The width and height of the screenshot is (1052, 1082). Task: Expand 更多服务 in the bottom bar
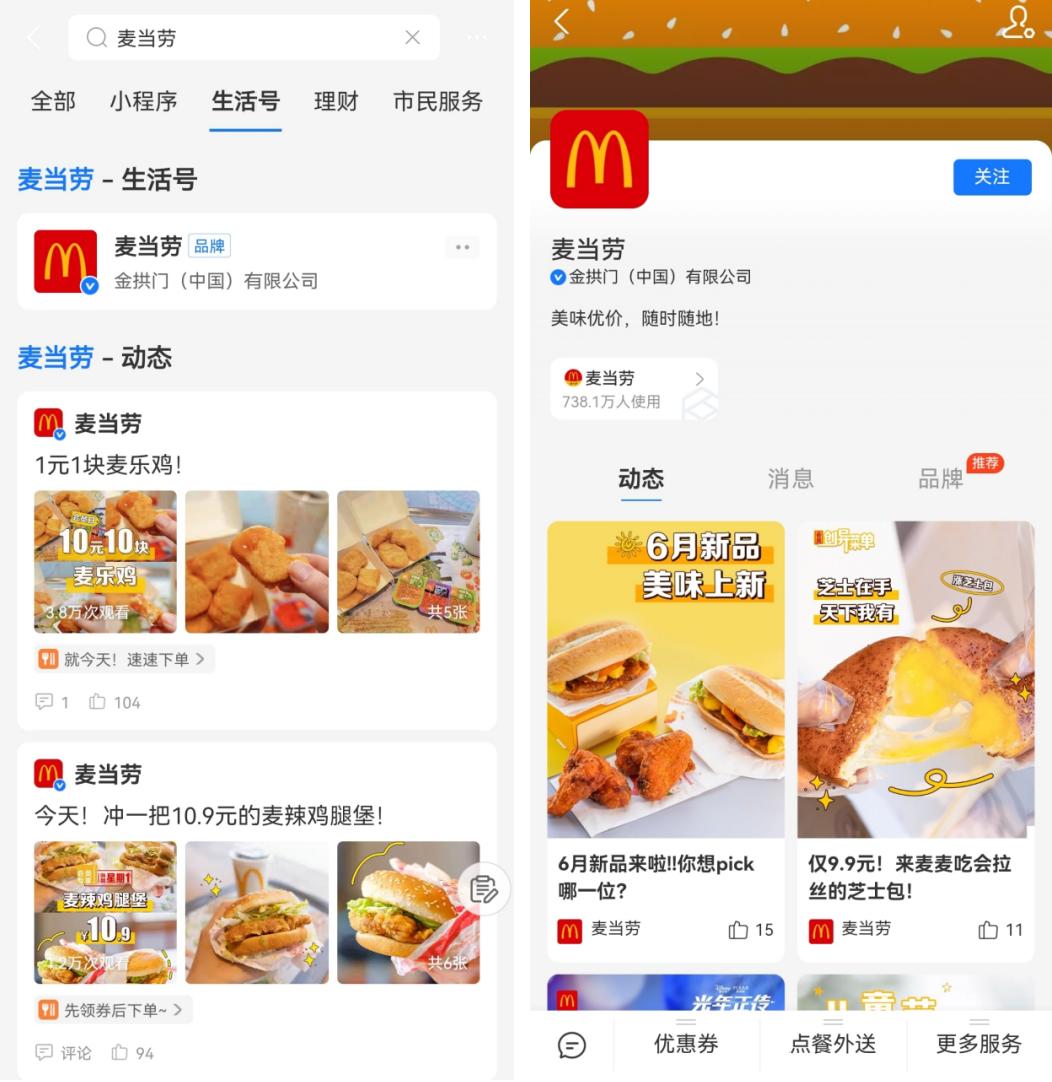pos(979,1044)
